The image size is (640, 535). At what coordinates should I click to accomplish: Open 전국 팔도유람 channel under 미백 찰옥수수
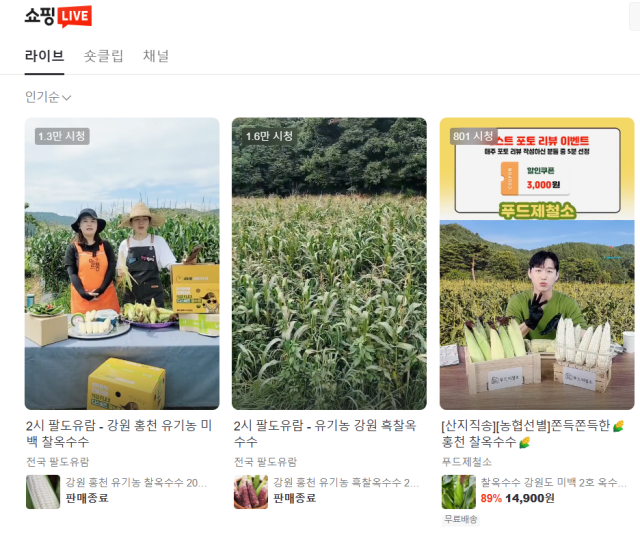pos(57,462)
